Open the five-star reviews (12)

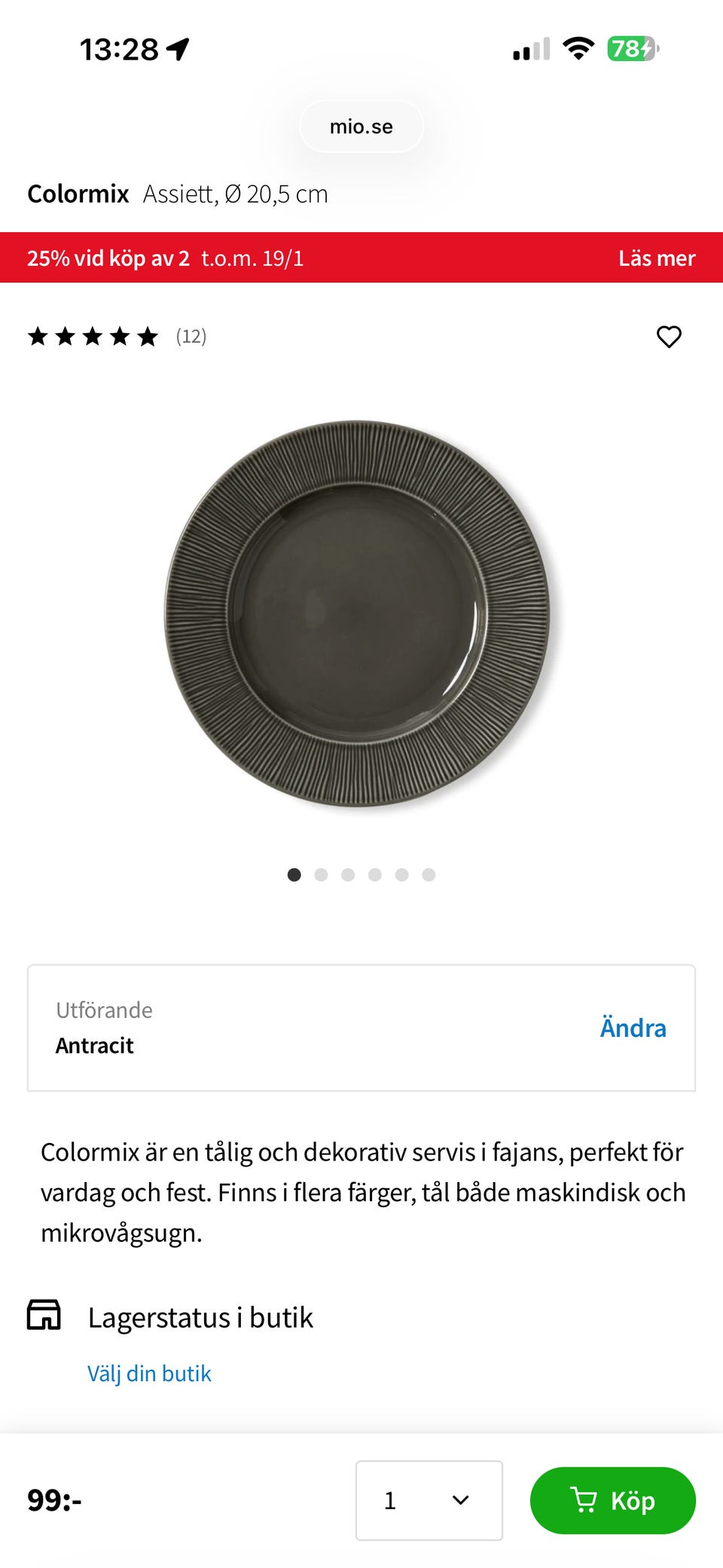117,336
